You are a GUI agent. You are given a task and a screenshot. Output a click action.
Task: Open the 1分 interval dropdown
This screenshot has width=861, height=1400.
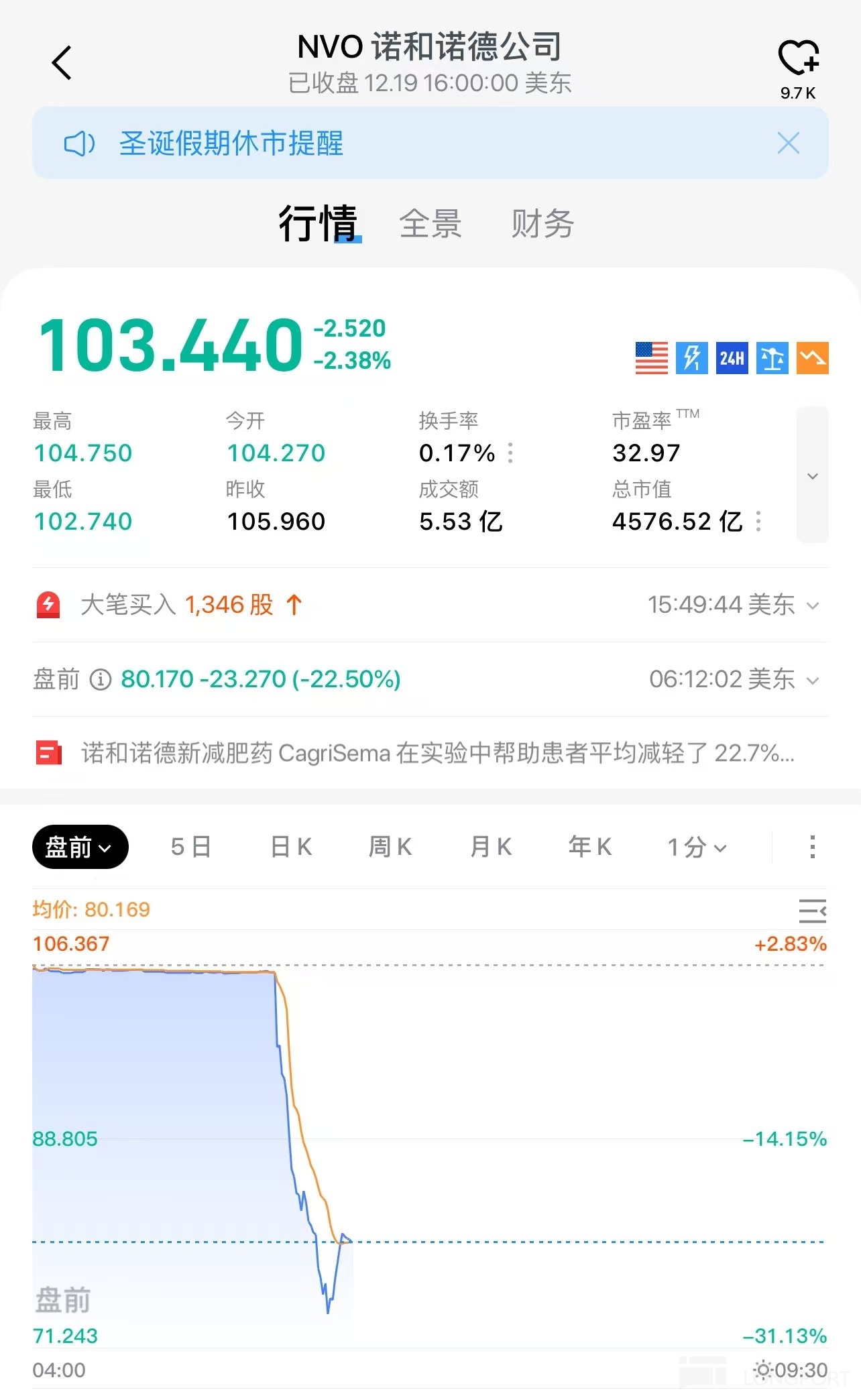pos(697,848)
